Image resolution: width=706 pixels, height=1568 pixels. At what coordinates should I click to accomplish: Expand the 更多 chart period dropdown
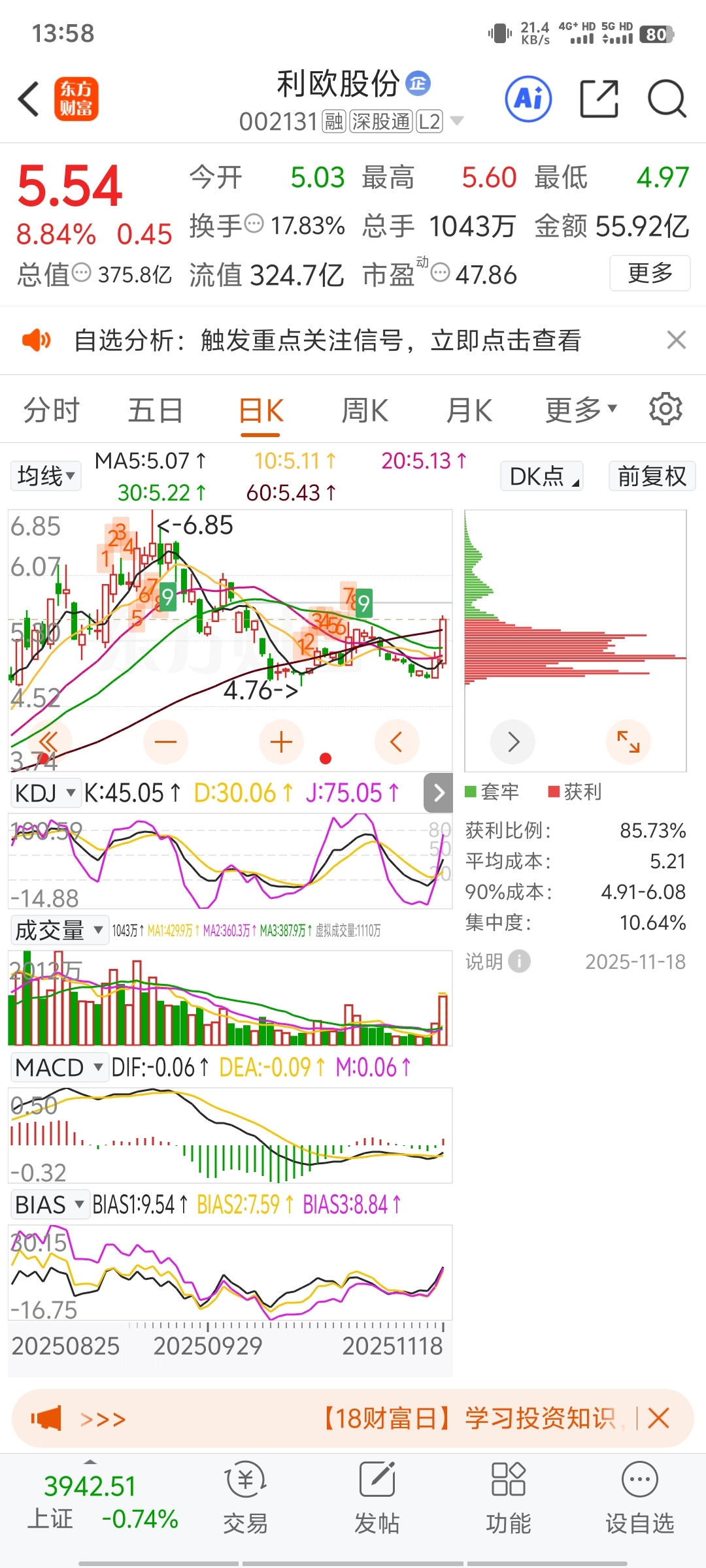click(580, 410)
